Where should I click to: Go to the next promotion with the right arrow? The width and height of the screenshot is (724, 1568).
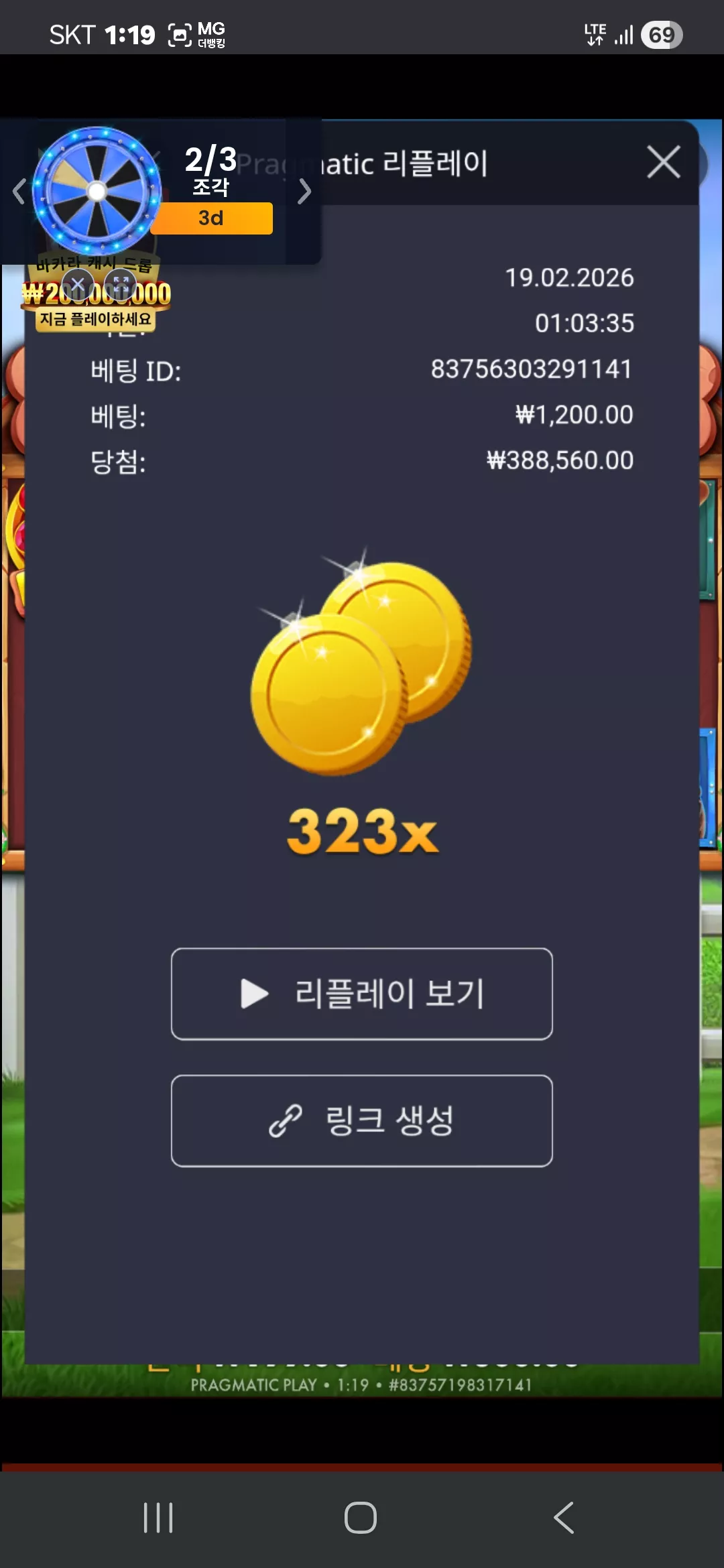pos(305,192)
